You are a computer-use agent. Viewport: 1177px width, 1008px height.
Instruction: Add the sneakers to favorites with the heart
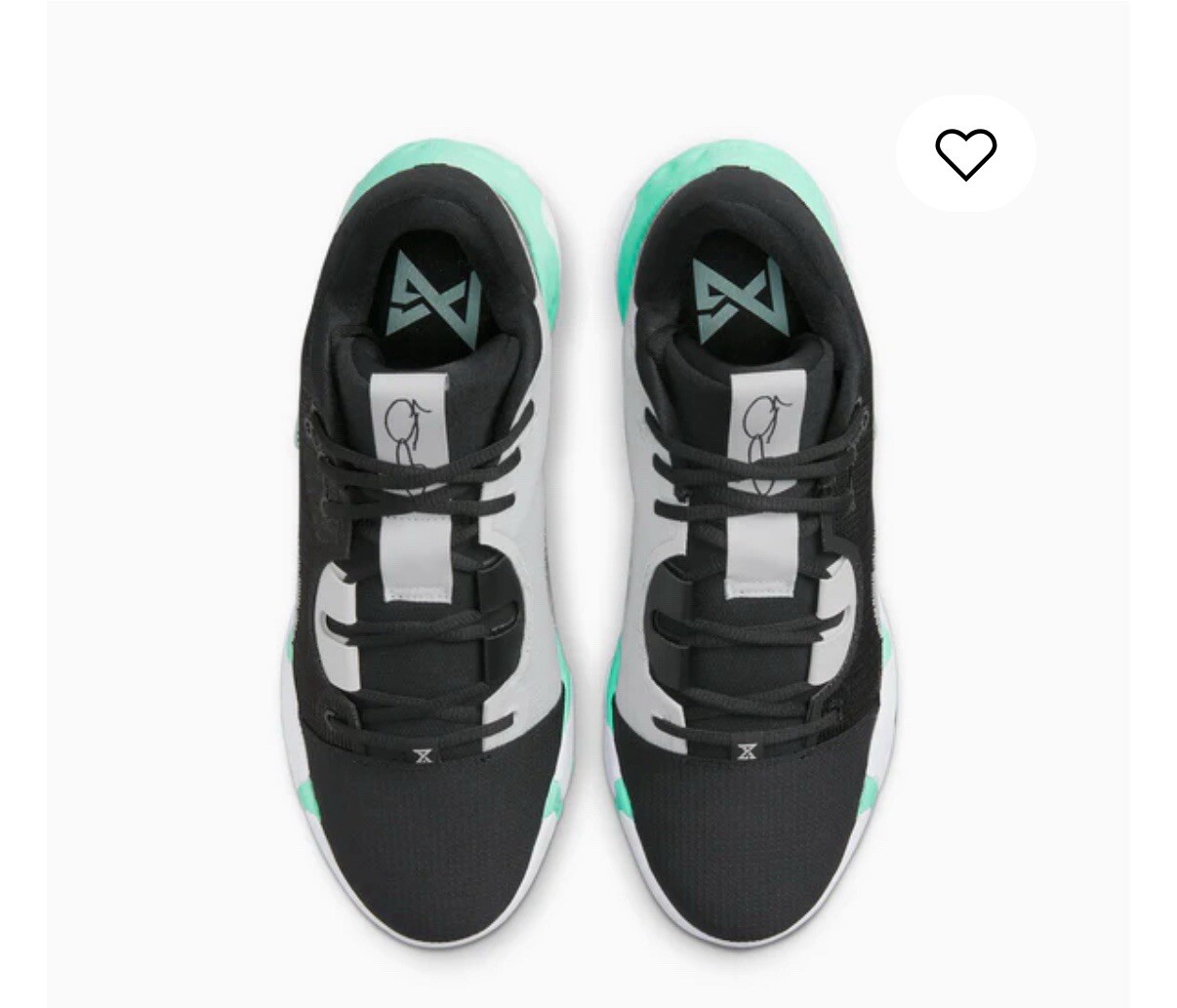tap(965, 154)
